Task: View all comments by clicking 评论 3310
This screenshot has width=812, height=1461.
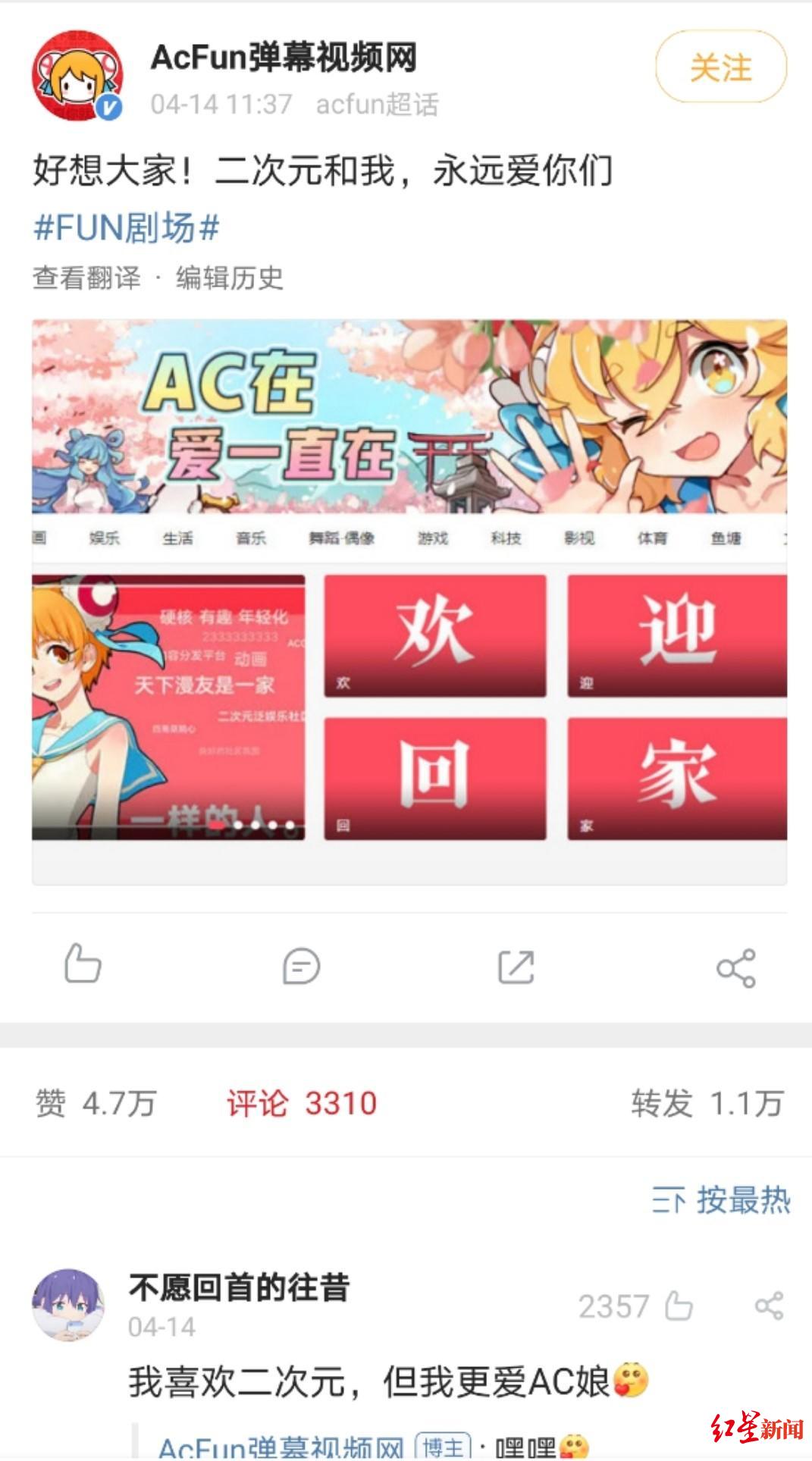Action: coord(302,1104)
